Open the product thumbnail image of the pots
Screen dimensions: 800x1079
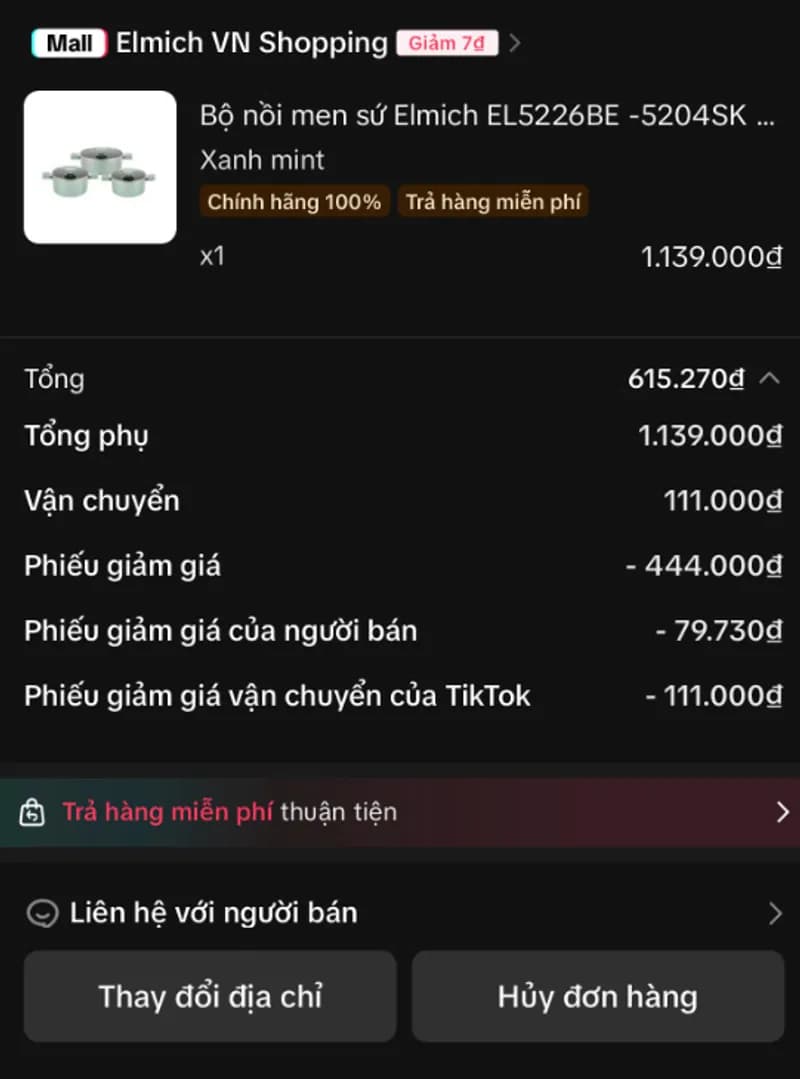[99, 167]
